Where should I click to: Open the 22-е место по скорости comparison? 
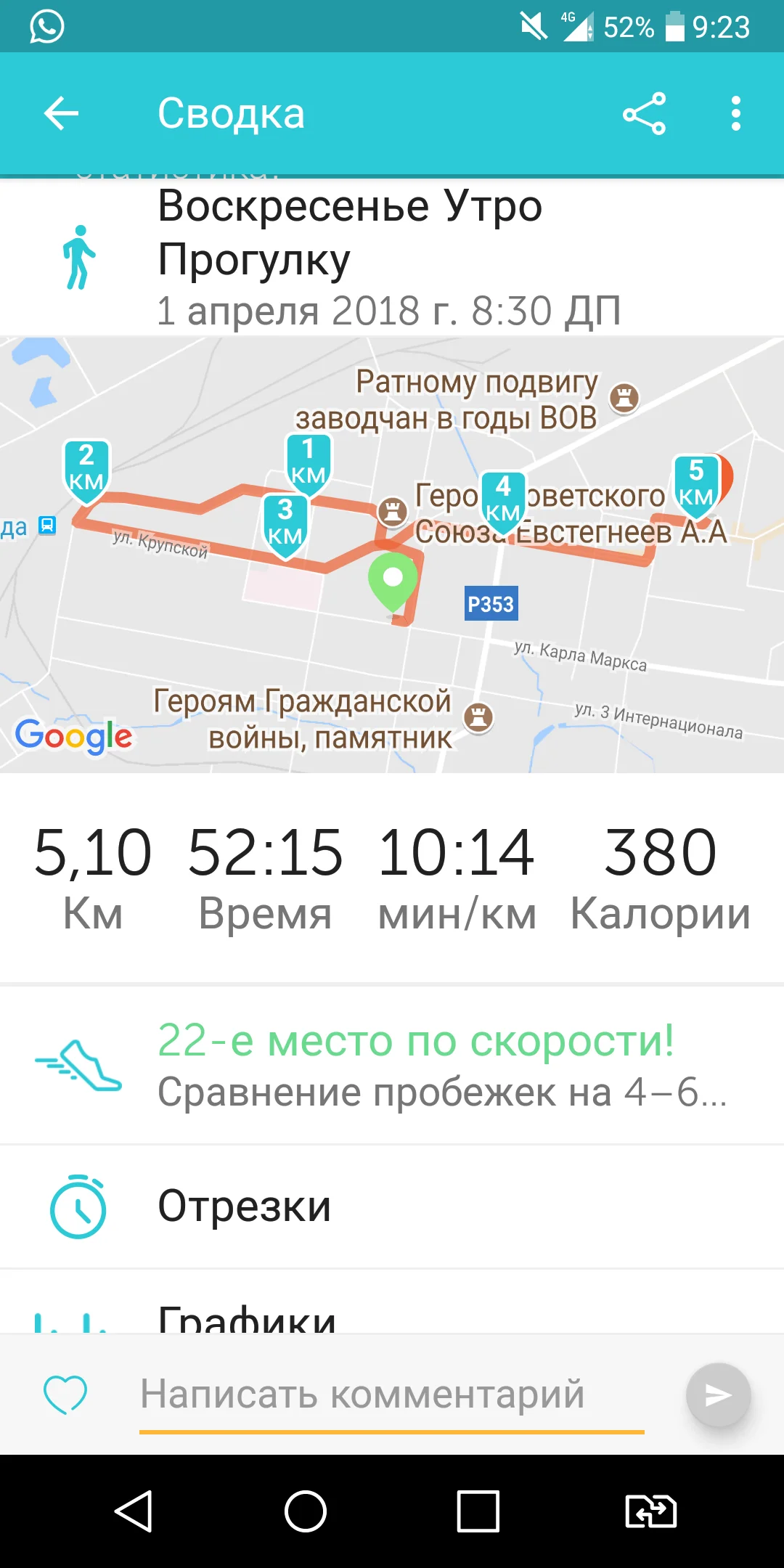point(392,1066)
